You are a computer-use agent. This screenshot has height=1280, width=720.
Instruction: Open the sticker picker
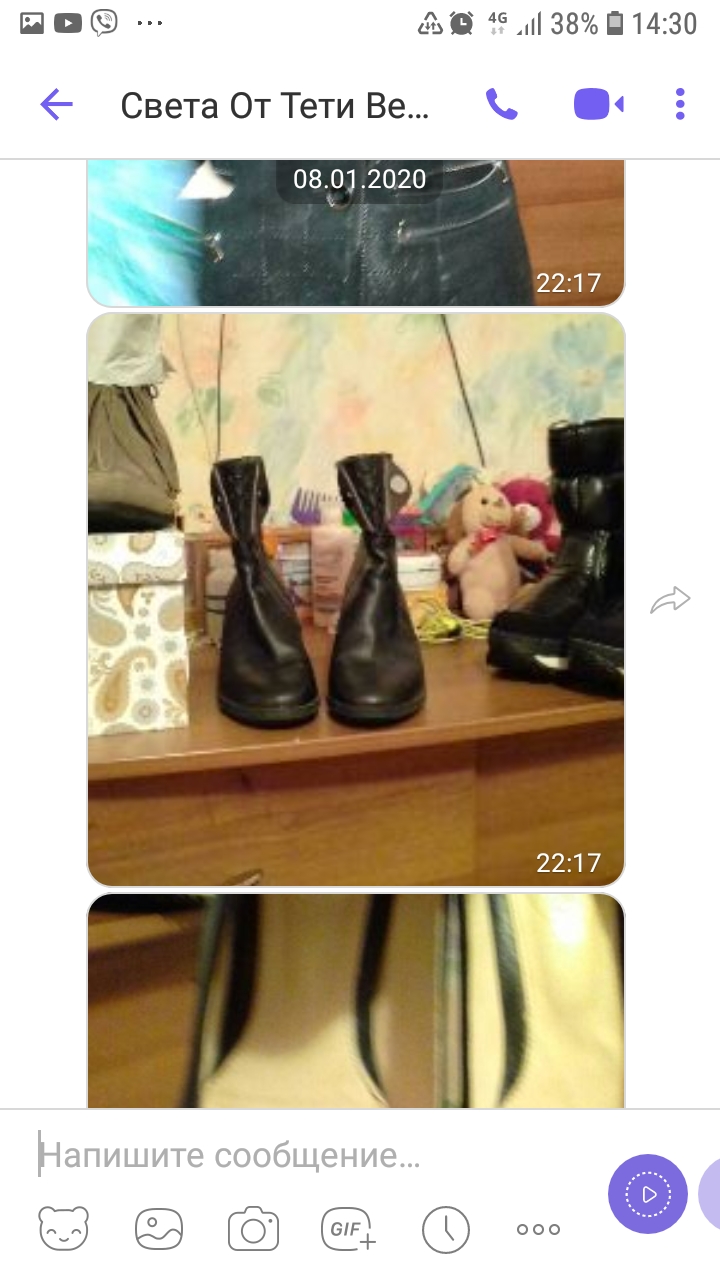click(x=63, y=1229)
